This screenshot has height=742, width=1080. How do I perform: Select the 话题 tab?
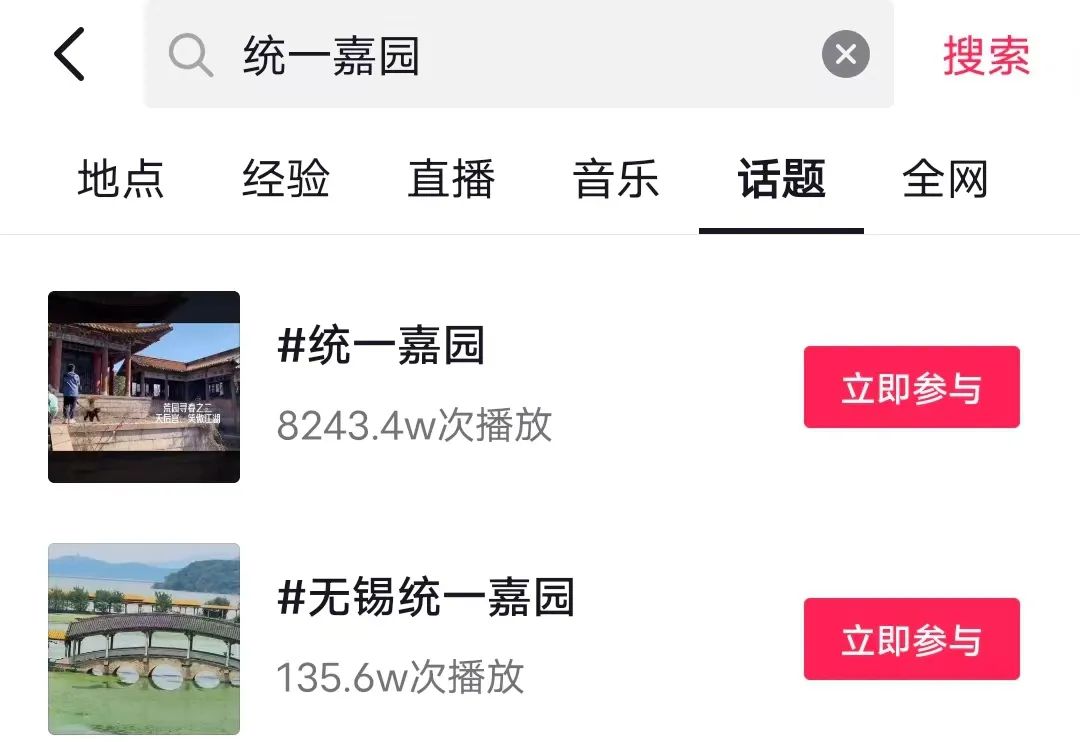781,180
